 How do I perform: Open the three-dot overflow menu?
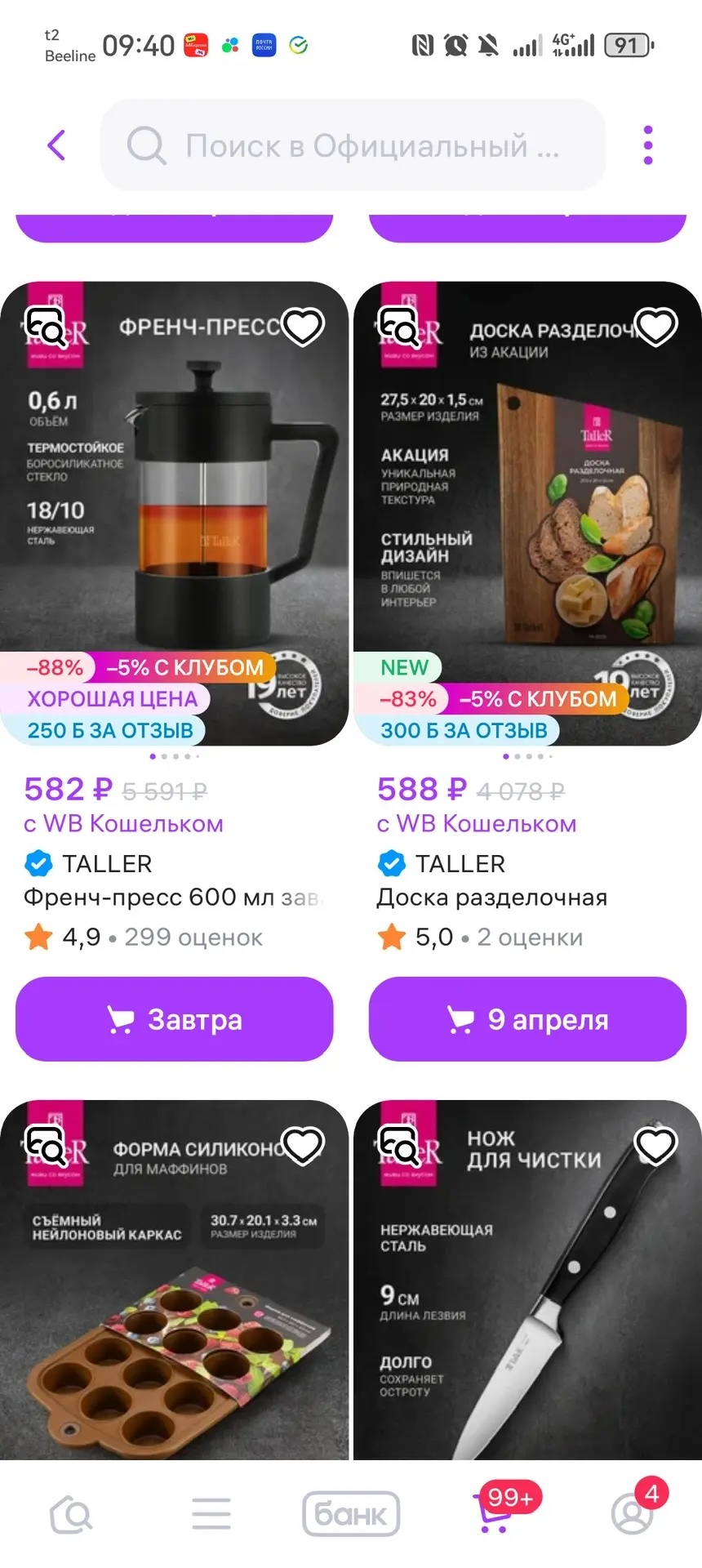pyautogui.click(x=647, y=145)
